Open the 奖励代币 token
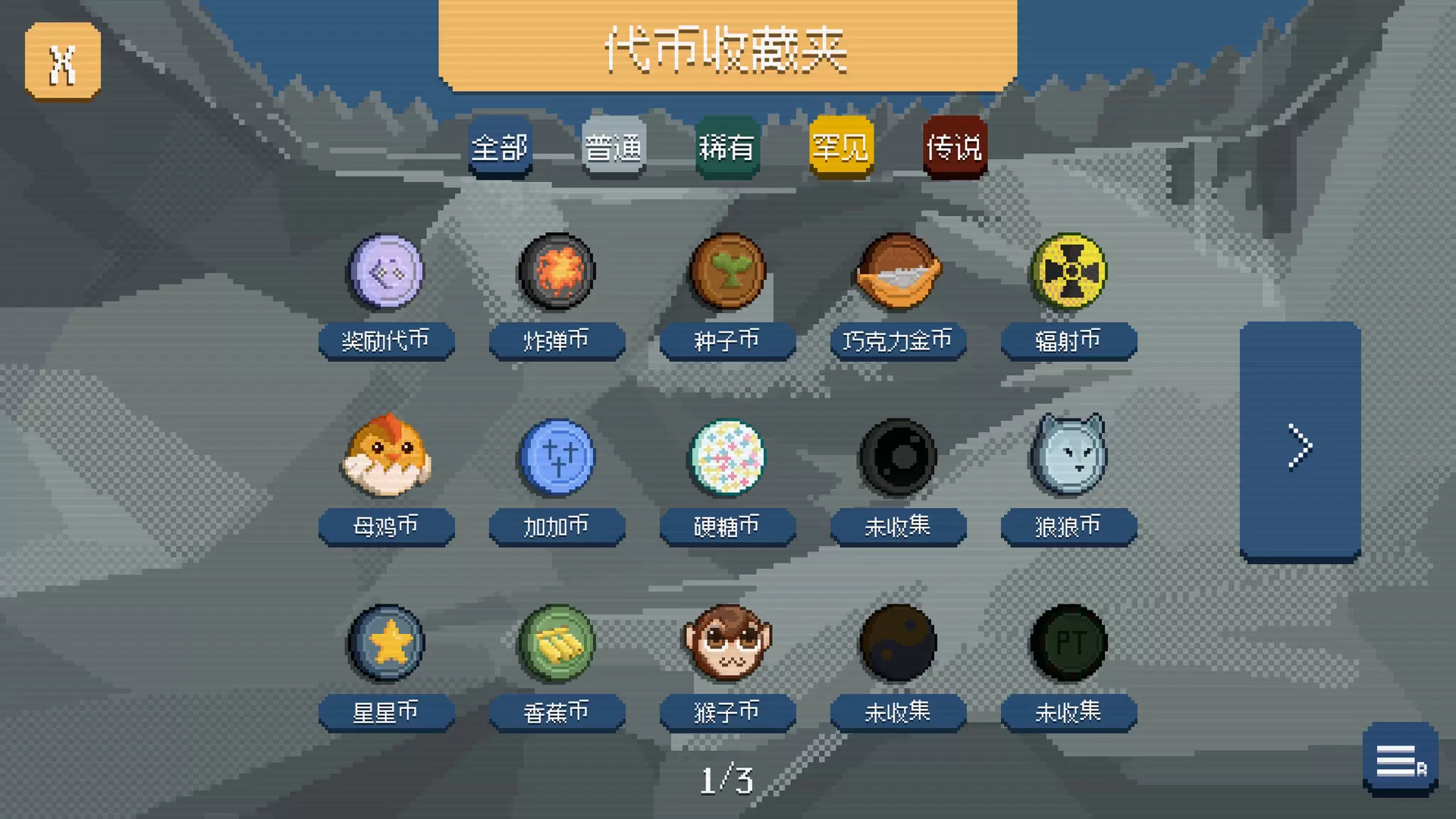 pos(386,271)
